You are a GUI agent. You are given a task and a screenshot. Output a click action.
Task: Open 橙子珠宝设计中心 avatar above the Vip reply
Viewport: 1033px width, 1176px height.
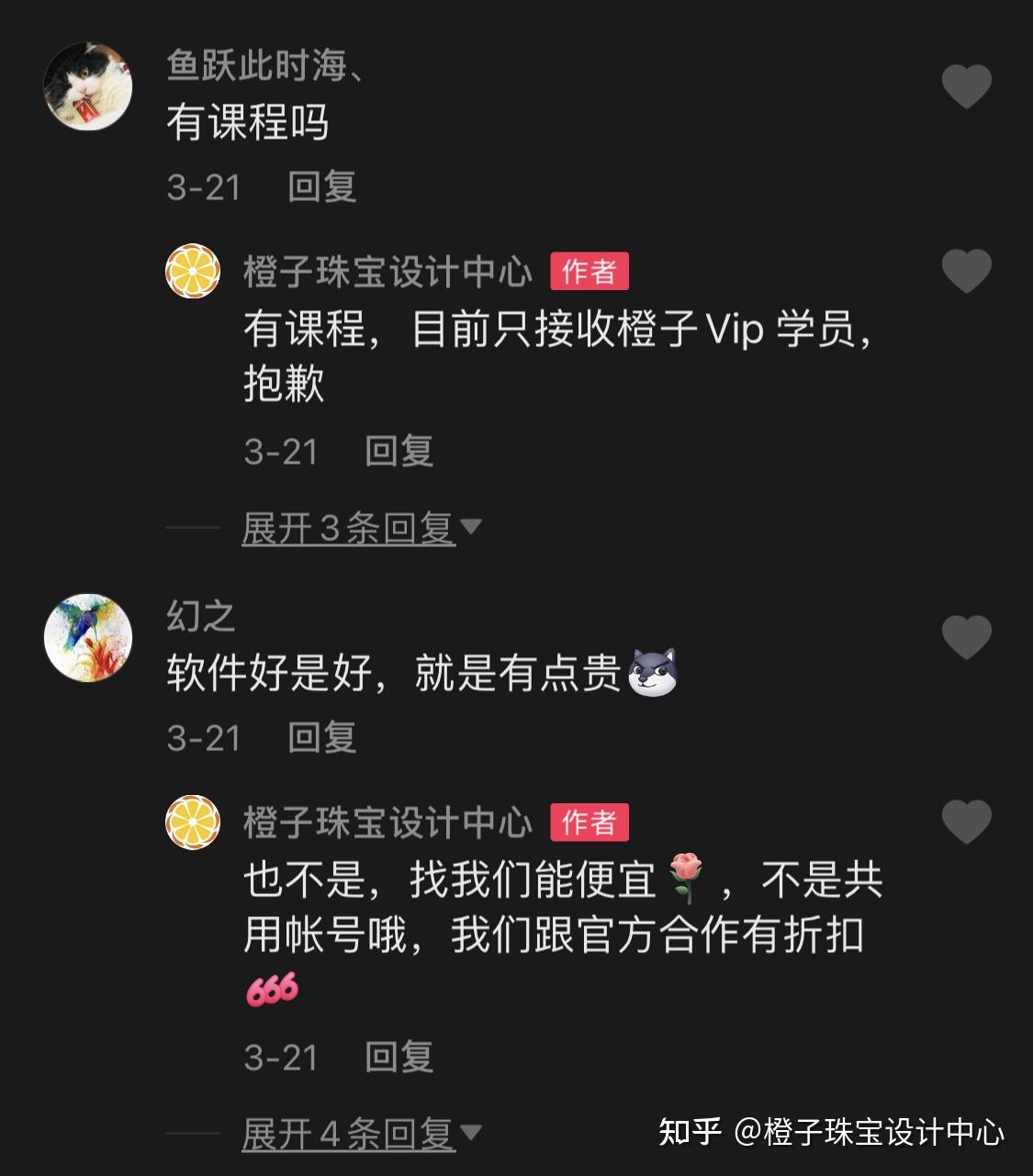(x=193, y=271)
